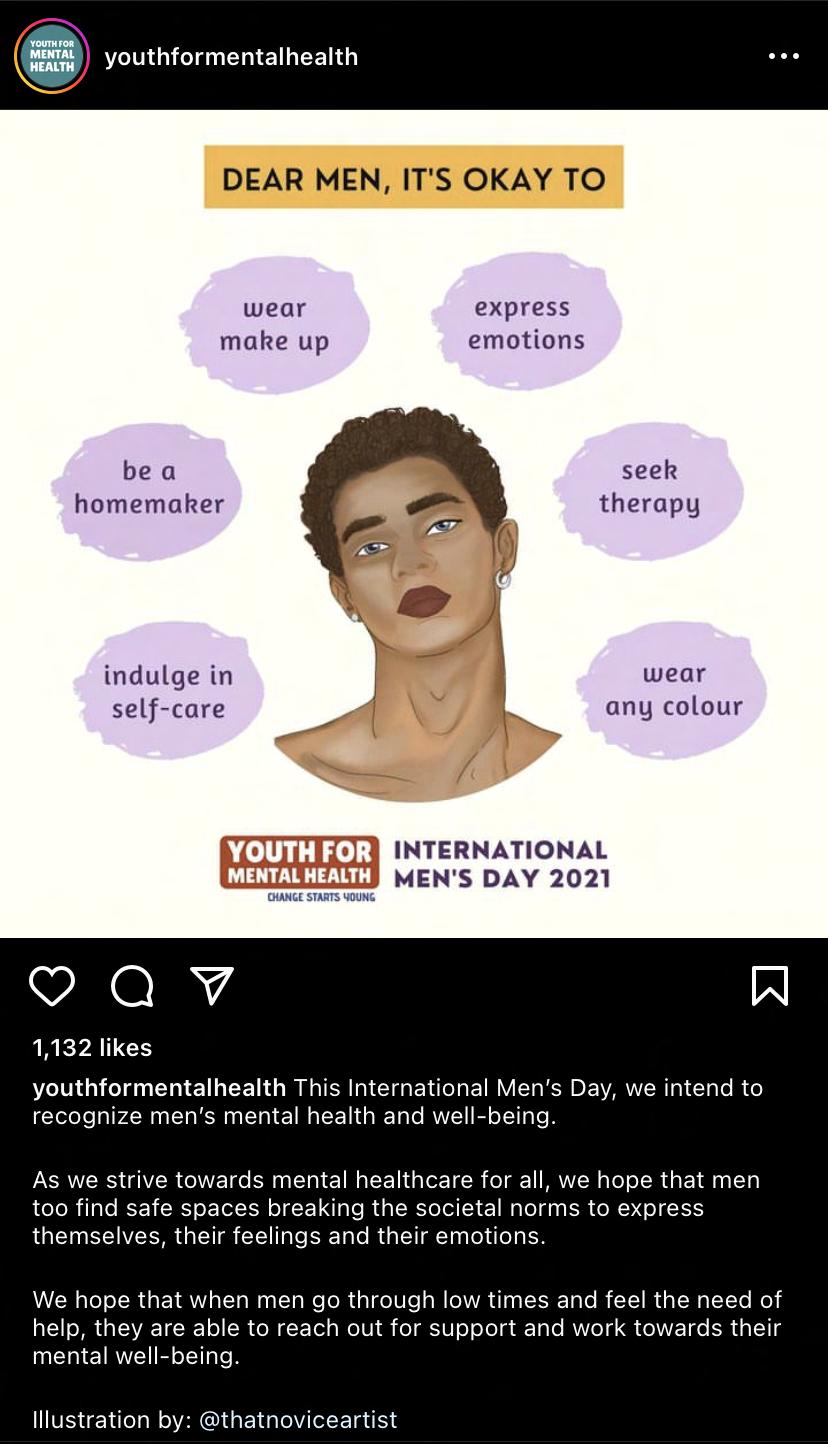
Task: Open the three-dot overflow menu
Action: 783,57
